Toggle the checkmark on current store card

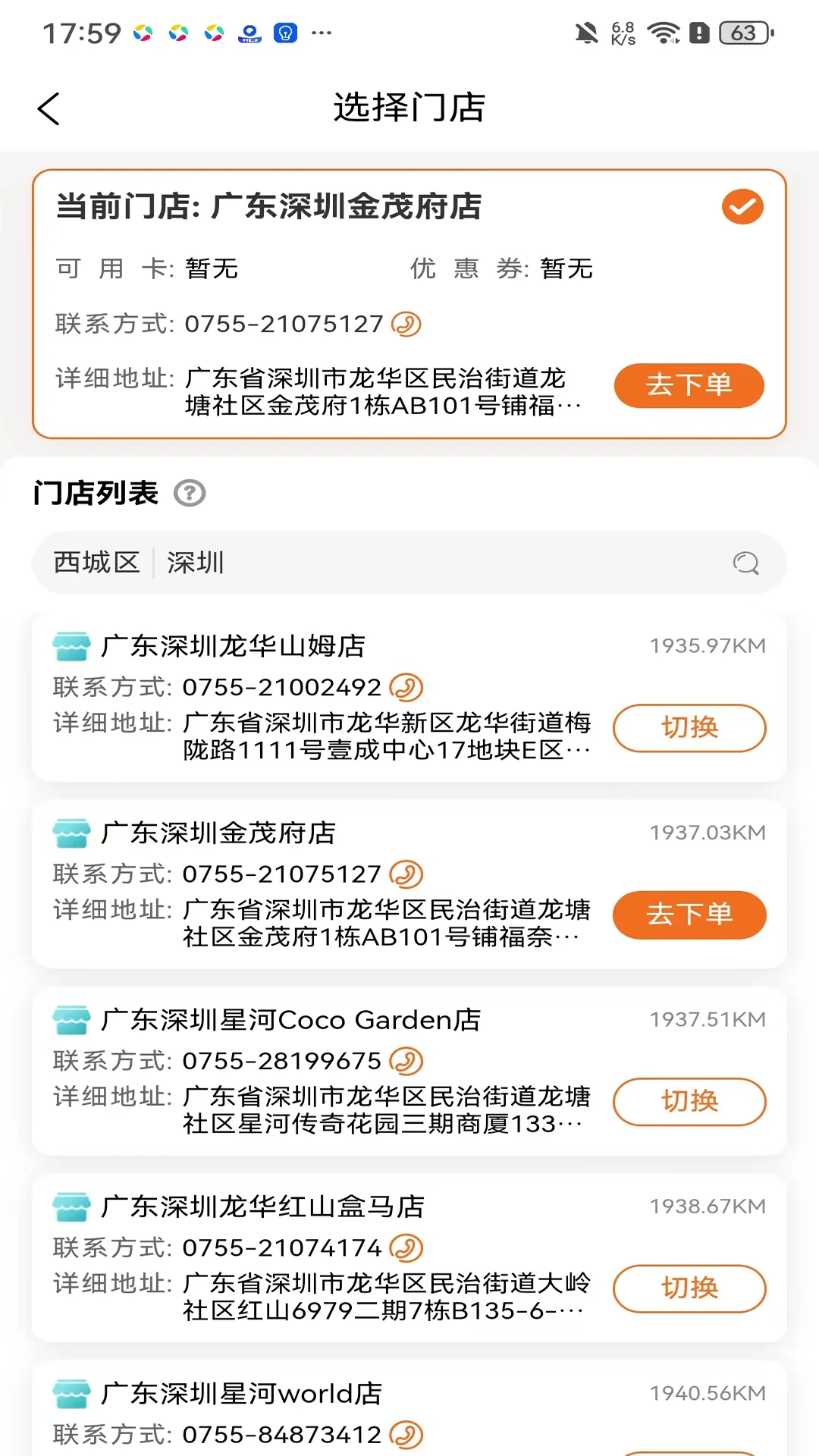742,205
